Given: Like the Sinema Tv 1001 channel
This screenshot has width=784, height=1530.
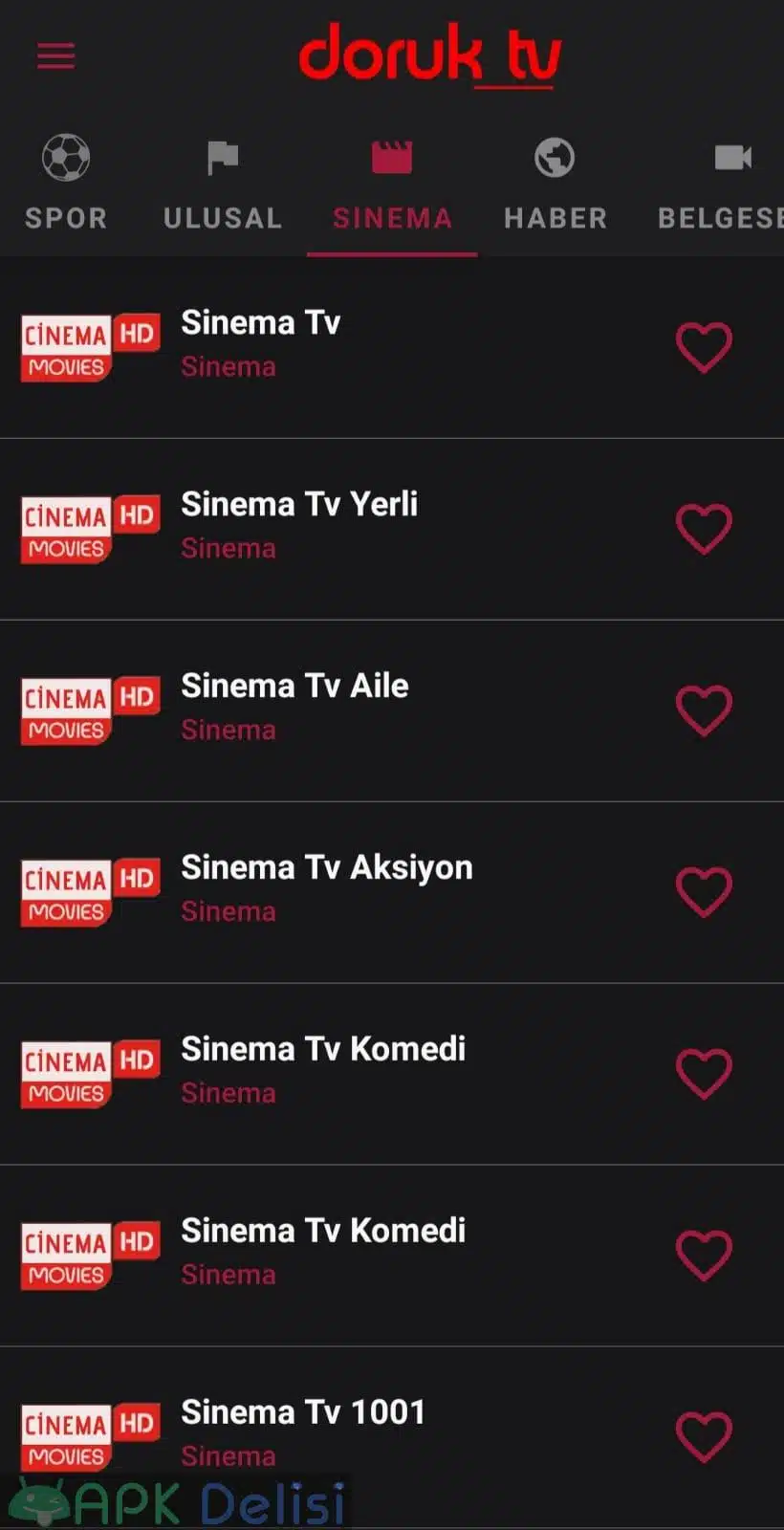Looking at the screenshot, I should click(704, 1437).
